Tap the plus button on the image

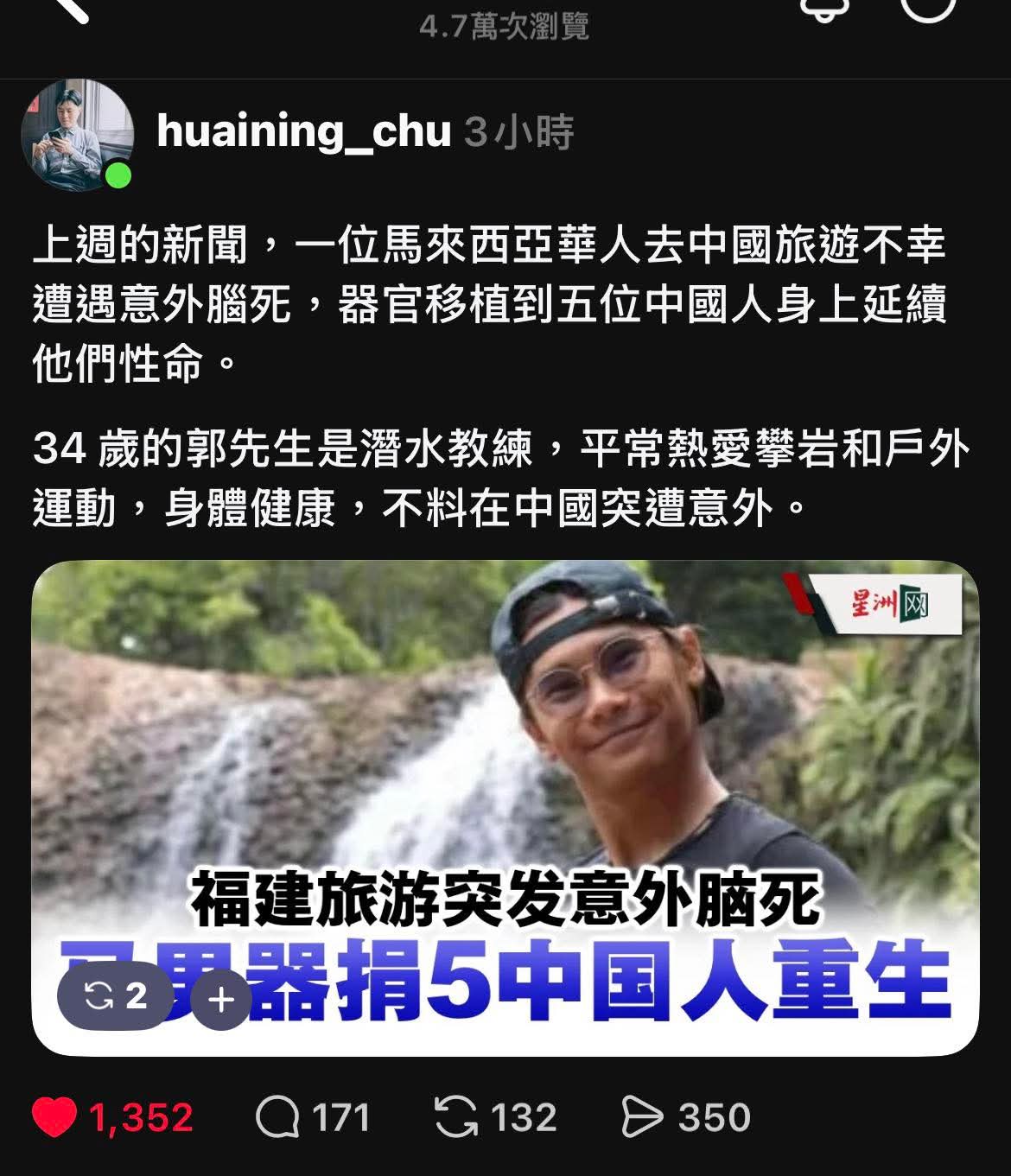[x=221, y=1000]
